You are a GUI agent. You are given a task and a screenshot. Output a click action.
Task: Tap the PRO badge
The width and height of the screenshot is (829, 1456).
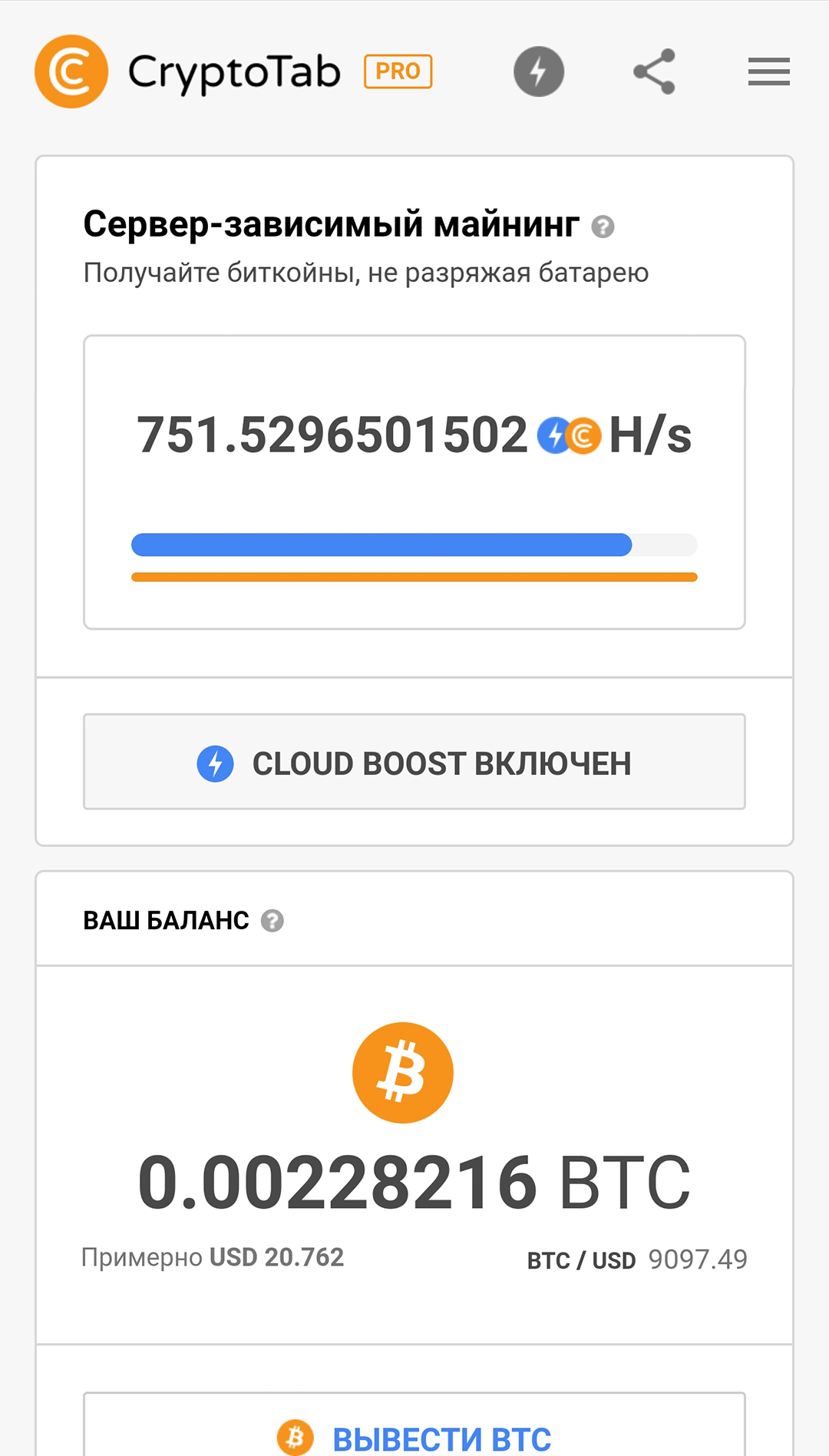(x=398, y=71)
